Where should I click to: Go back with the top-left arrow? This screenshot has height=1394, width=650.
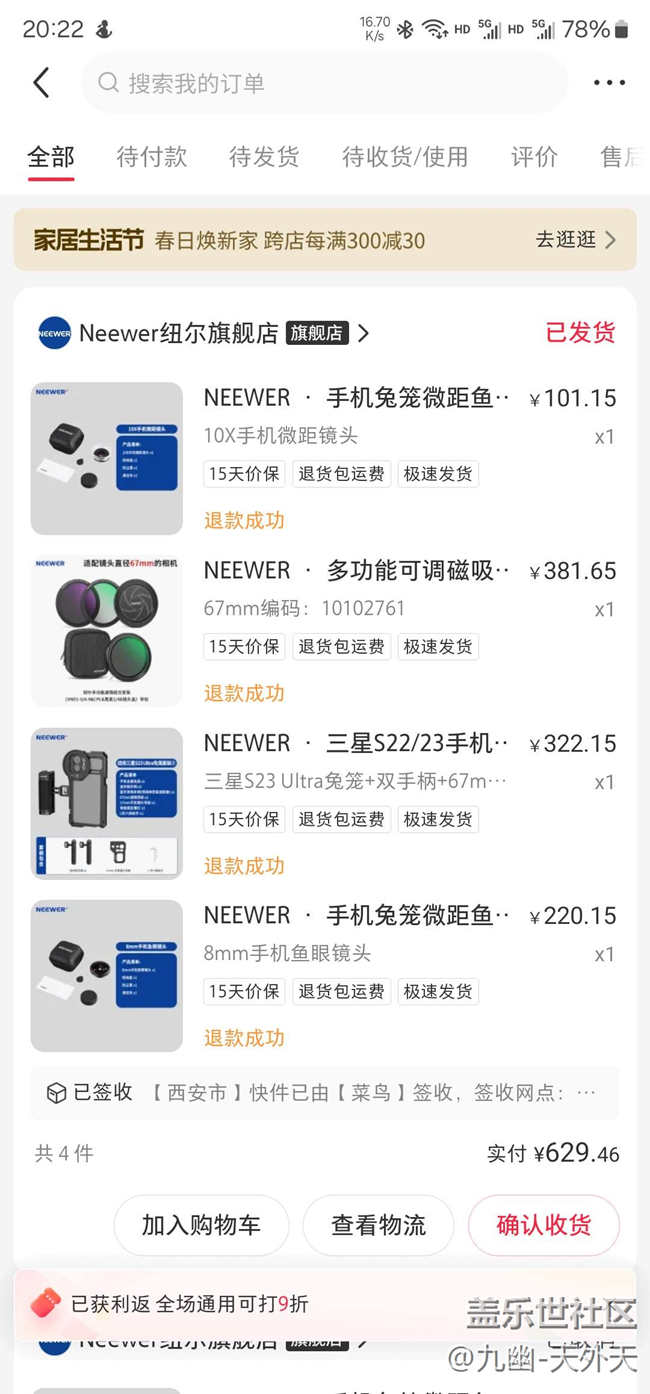pos(41,83)
